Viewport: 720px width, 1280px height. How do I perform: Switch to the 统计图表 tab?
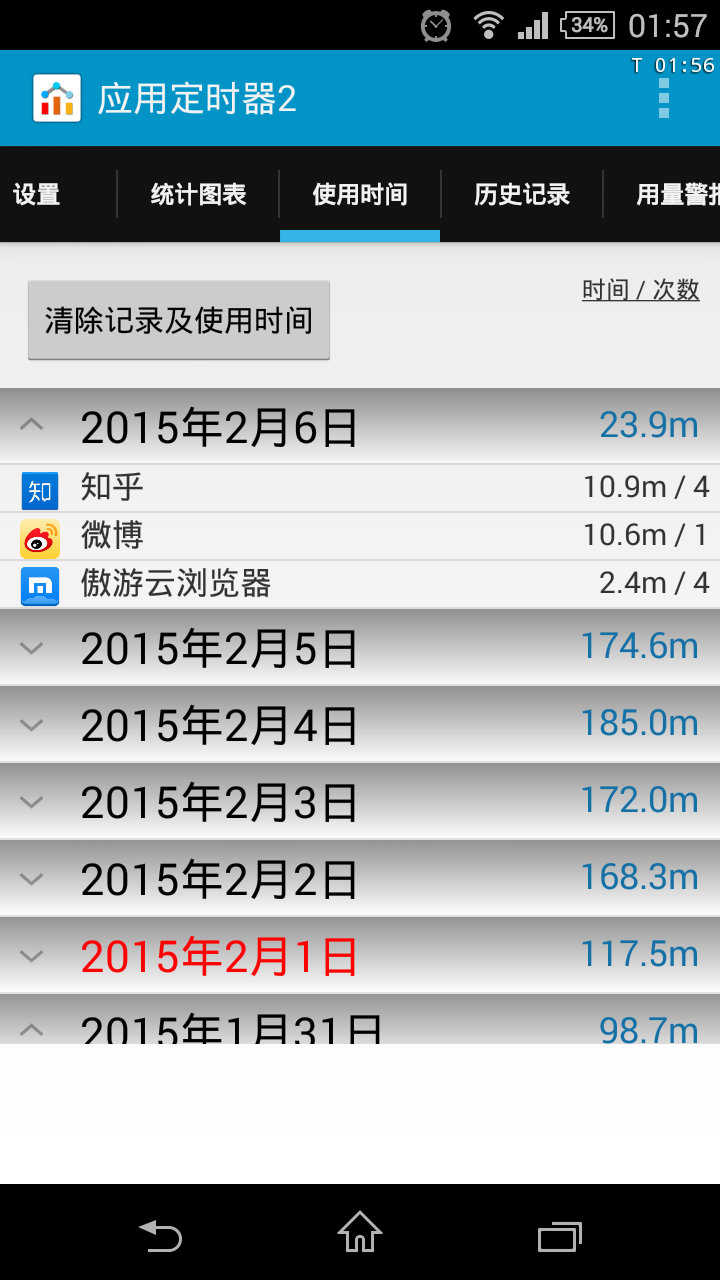(198, 194)
